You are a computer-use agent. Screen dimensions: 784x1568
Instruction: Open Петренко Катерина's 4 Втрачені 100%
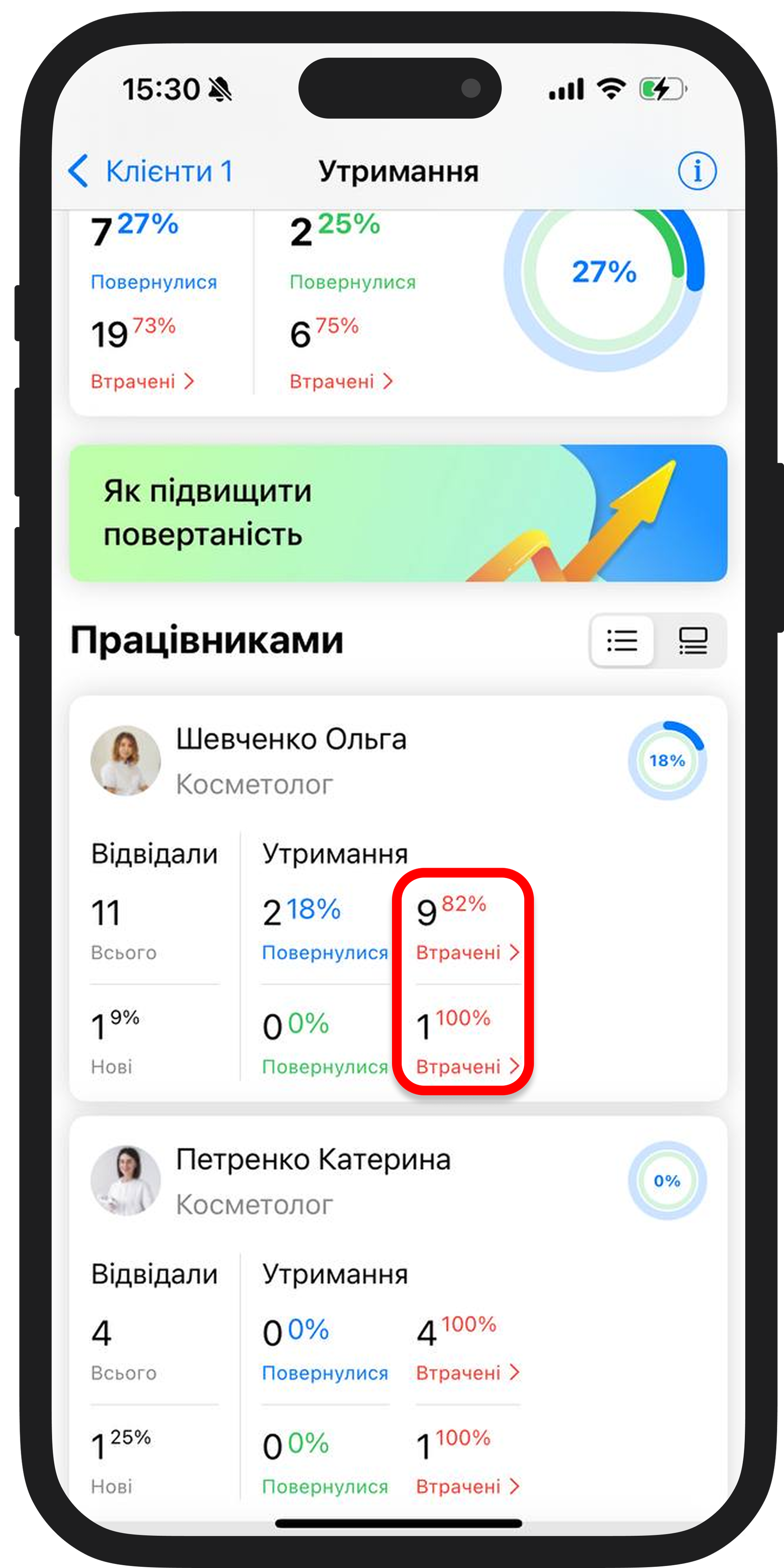[467, 1372]
